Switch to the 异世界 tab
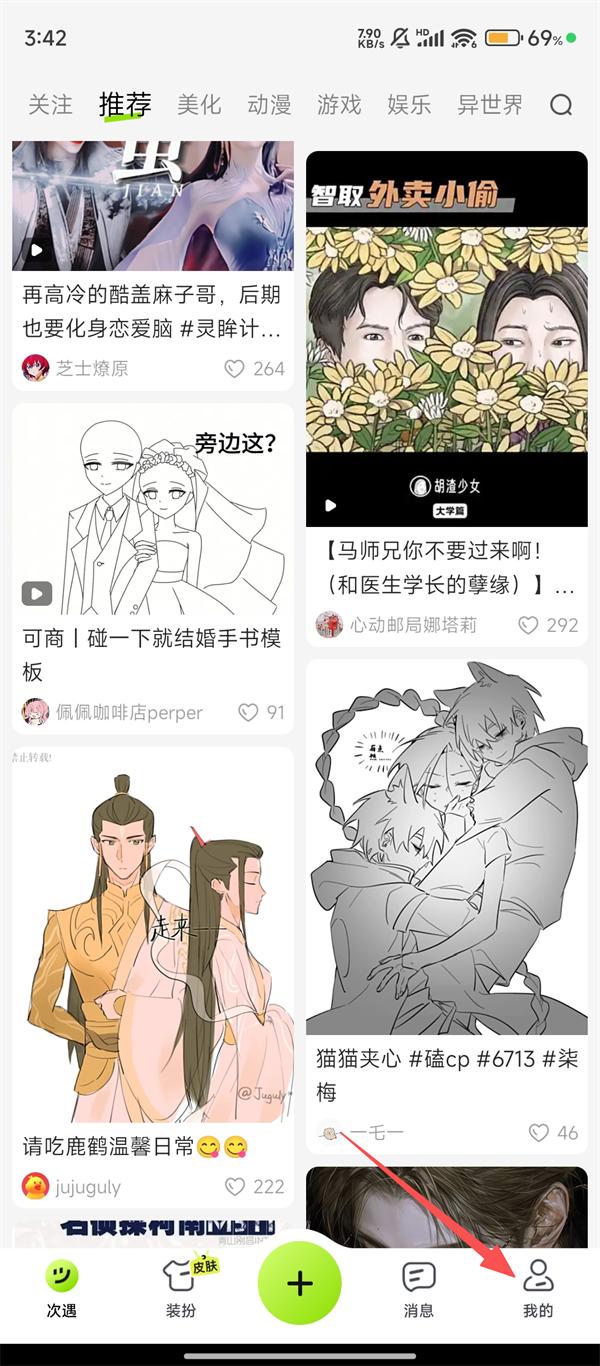This screenshot has height=1366, width=600. 490,105
